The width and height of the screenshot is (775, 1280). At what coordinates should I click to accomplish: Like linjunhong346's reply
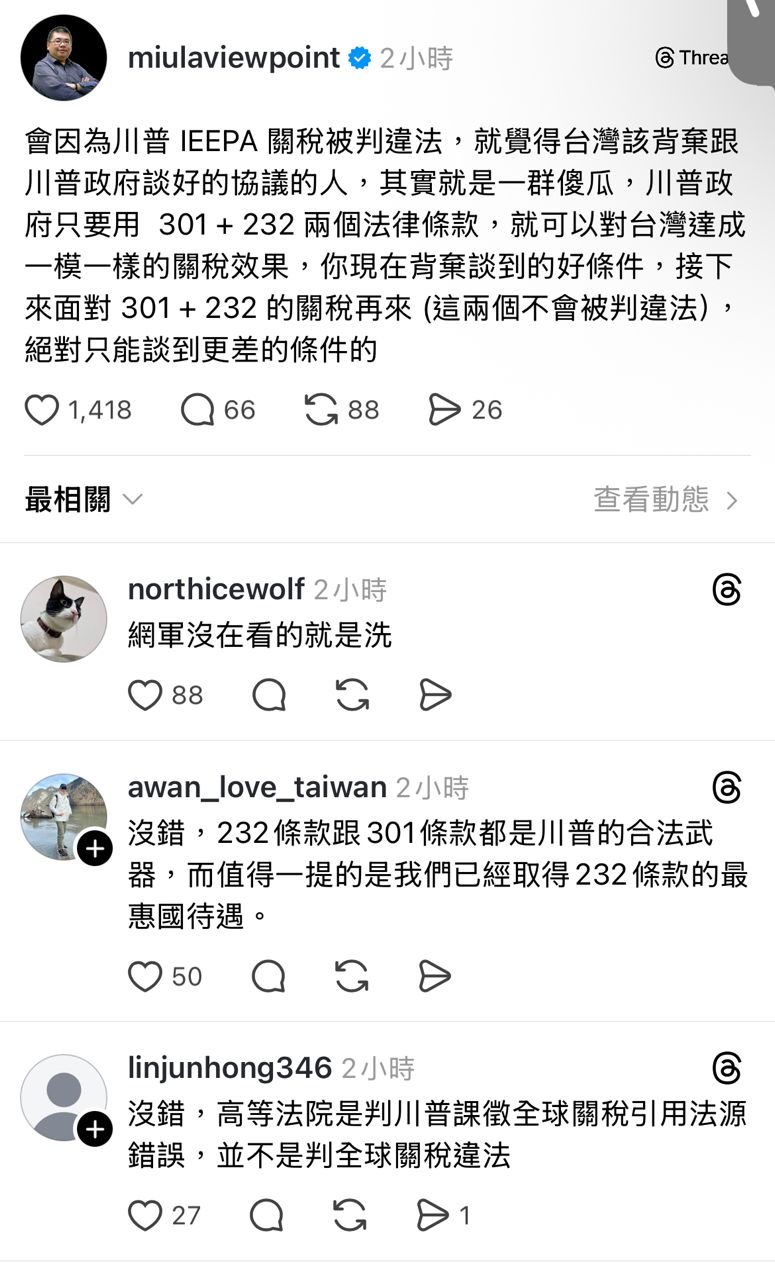click(x=146, y=1215)
